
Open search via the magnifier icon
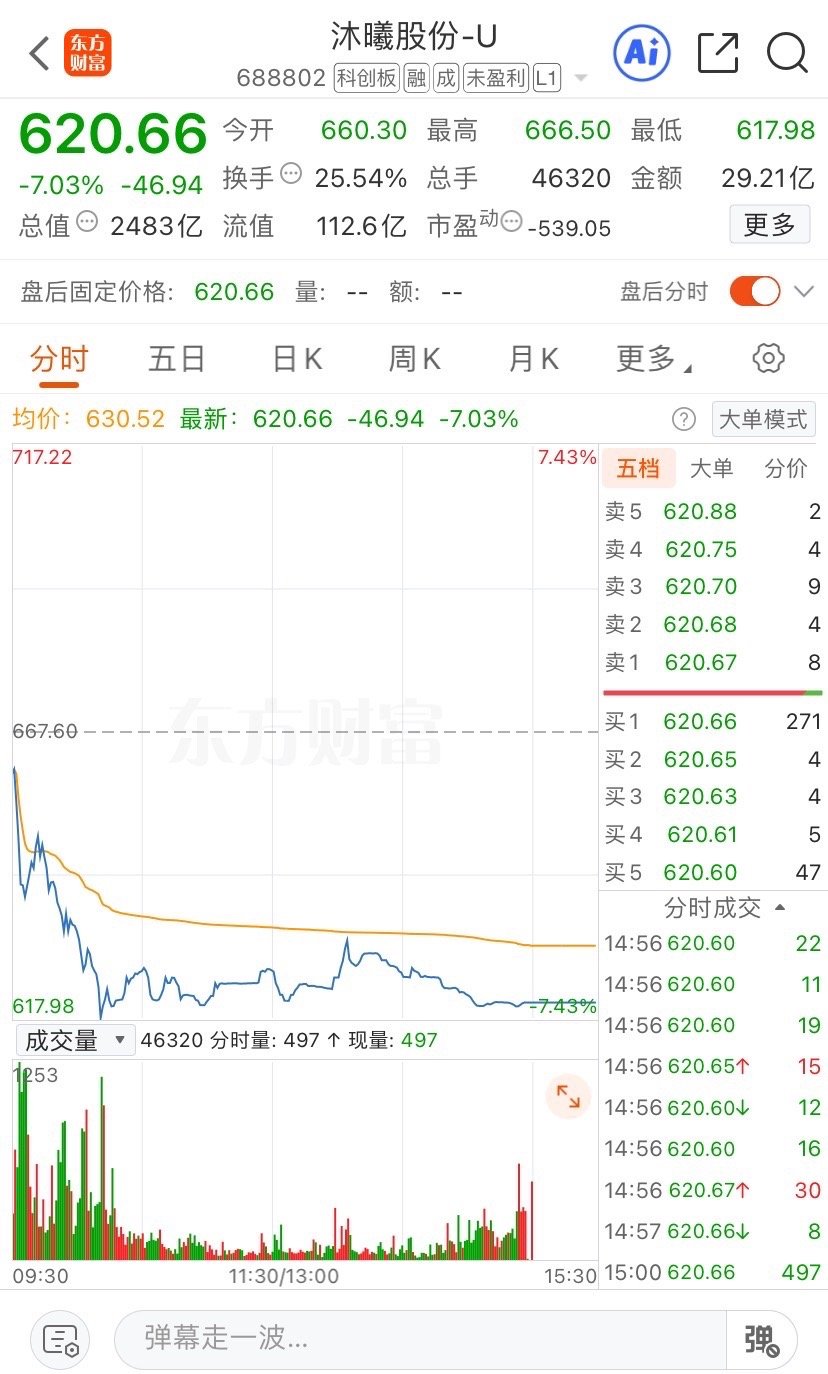[788, 52]
